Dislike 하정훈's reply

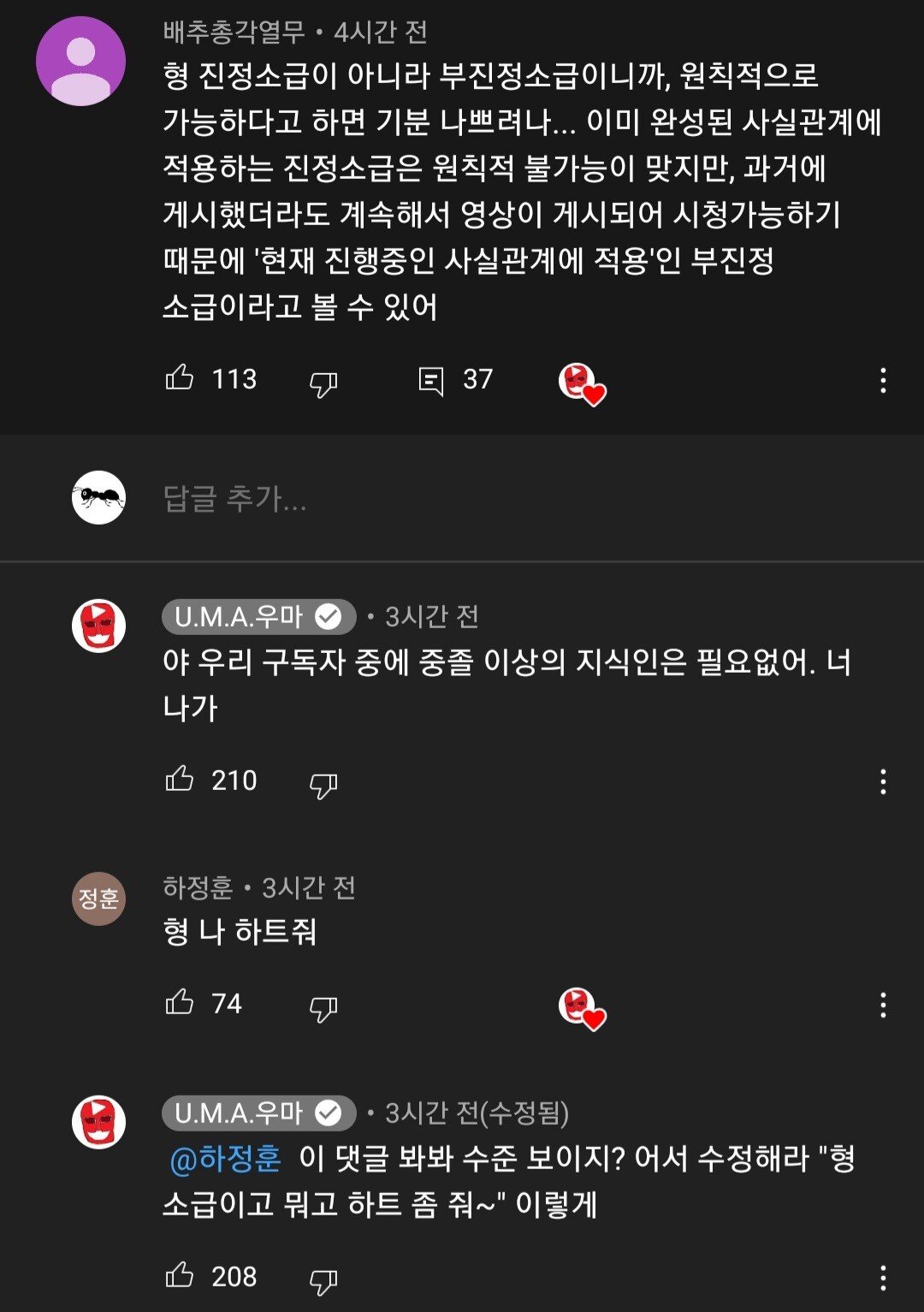[x=323, y=1007]
